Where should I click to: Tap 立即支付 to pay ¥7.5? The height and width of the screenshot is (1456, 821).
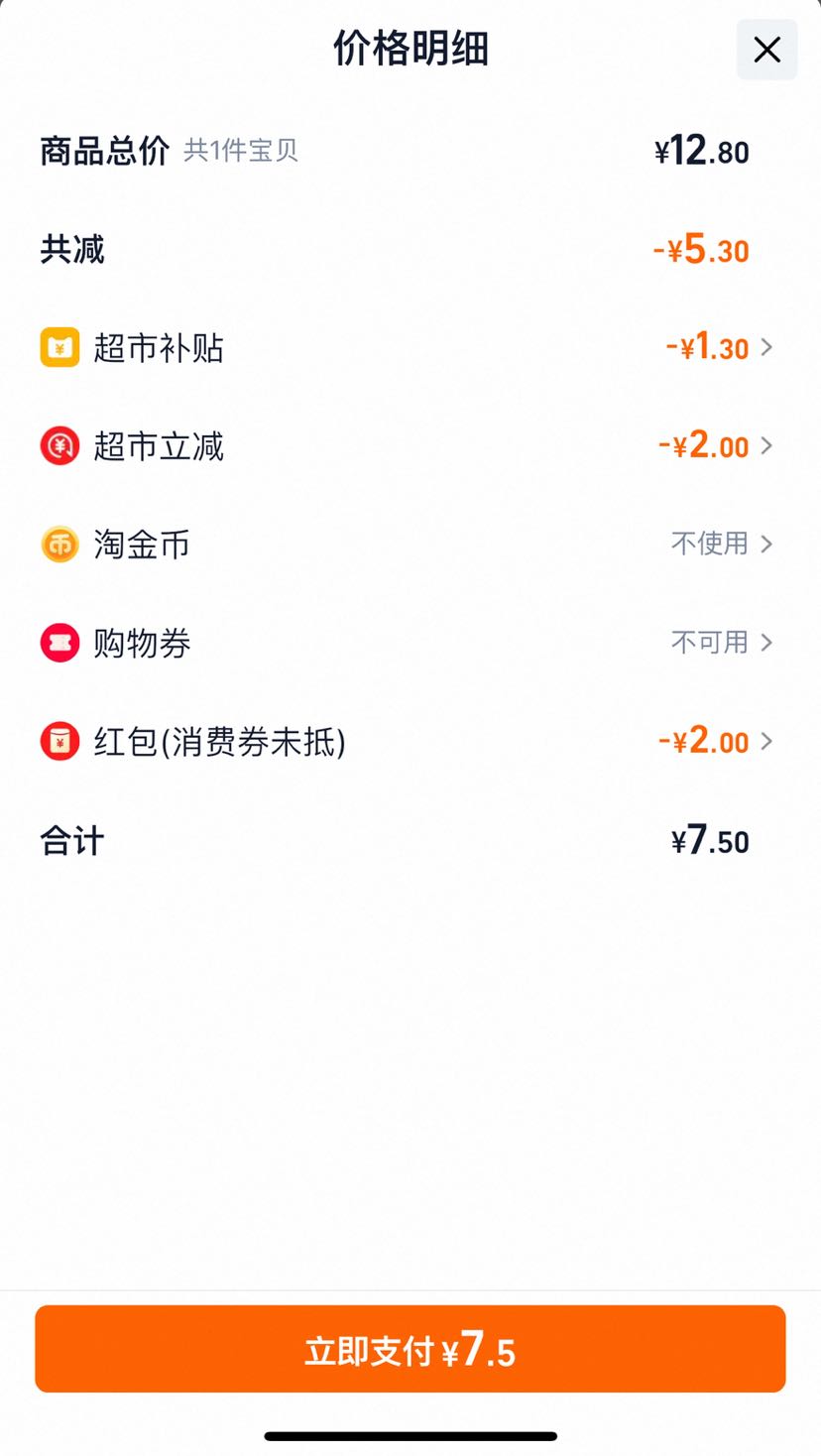coord(410,1349)
